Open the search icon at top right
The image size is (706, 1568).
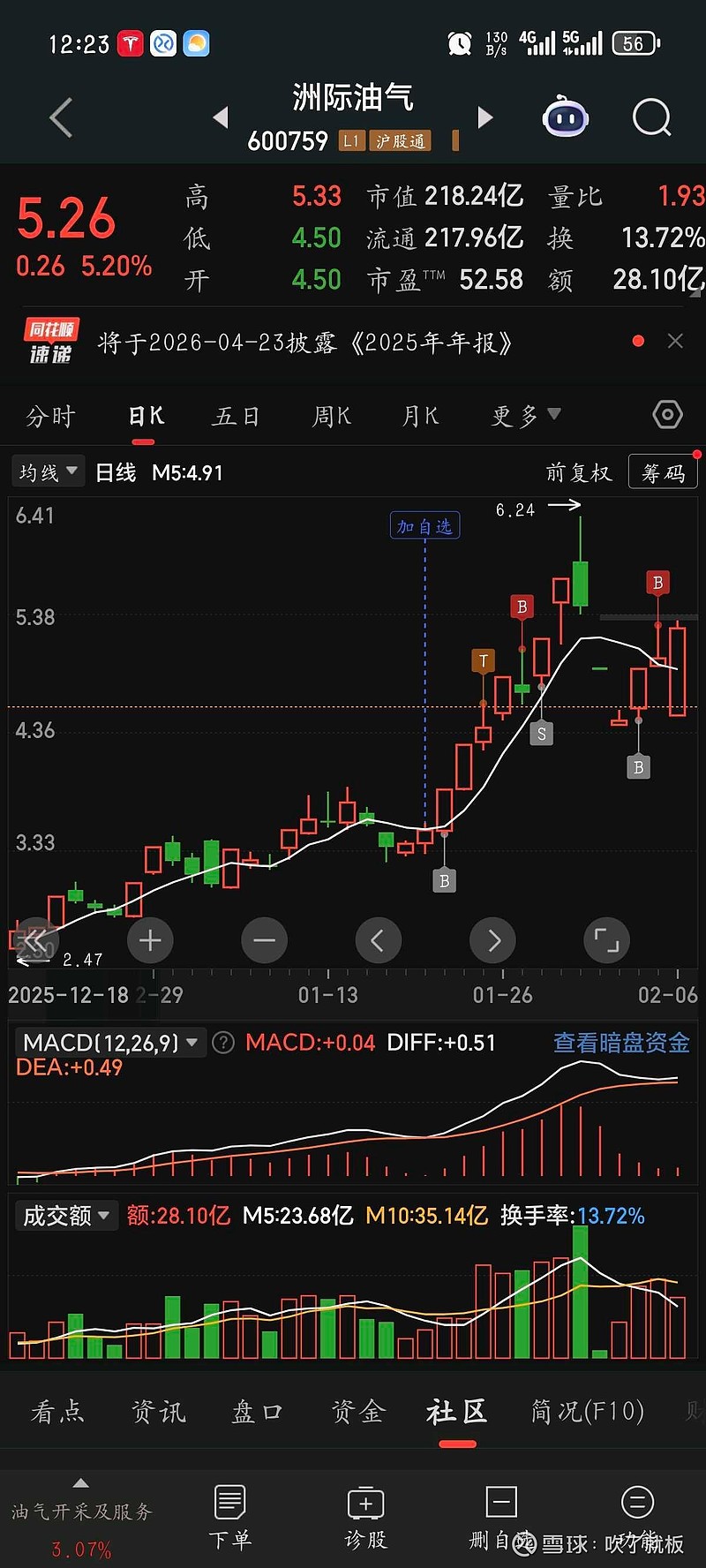point(650,117)
